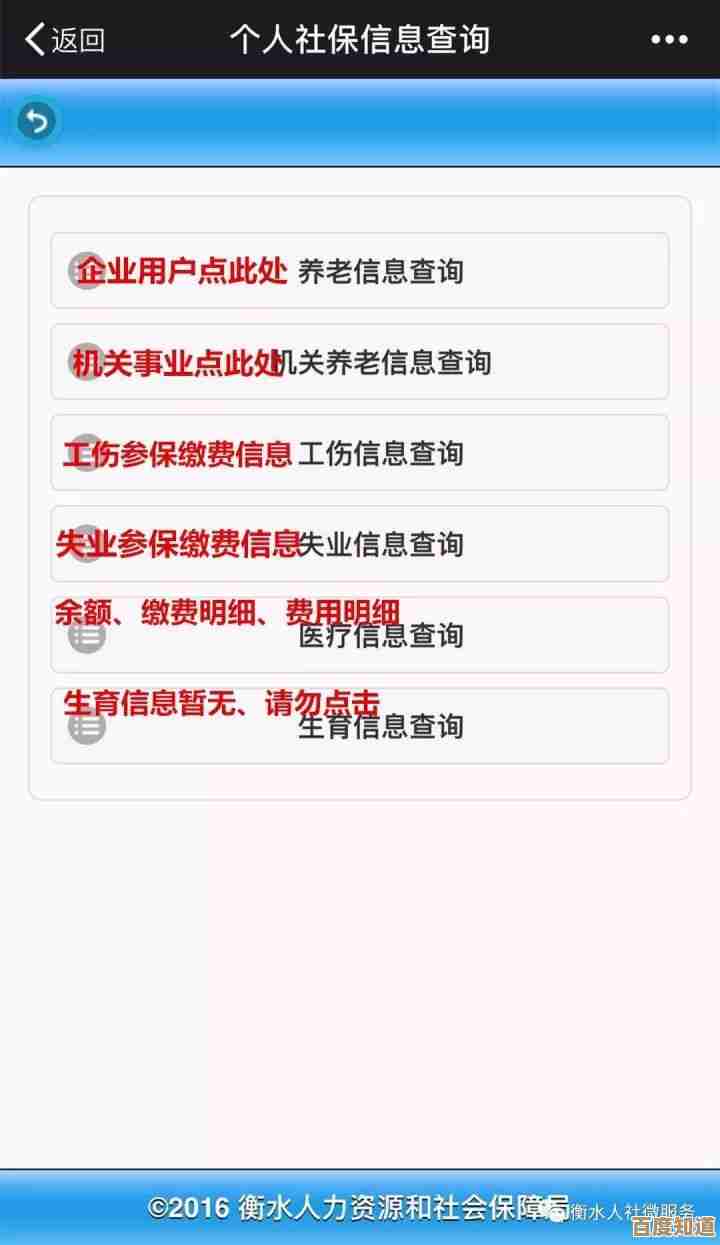The image size is (720, 1245).
Task: Open 养老信息查询 row
Action: (x=380, y=271)
